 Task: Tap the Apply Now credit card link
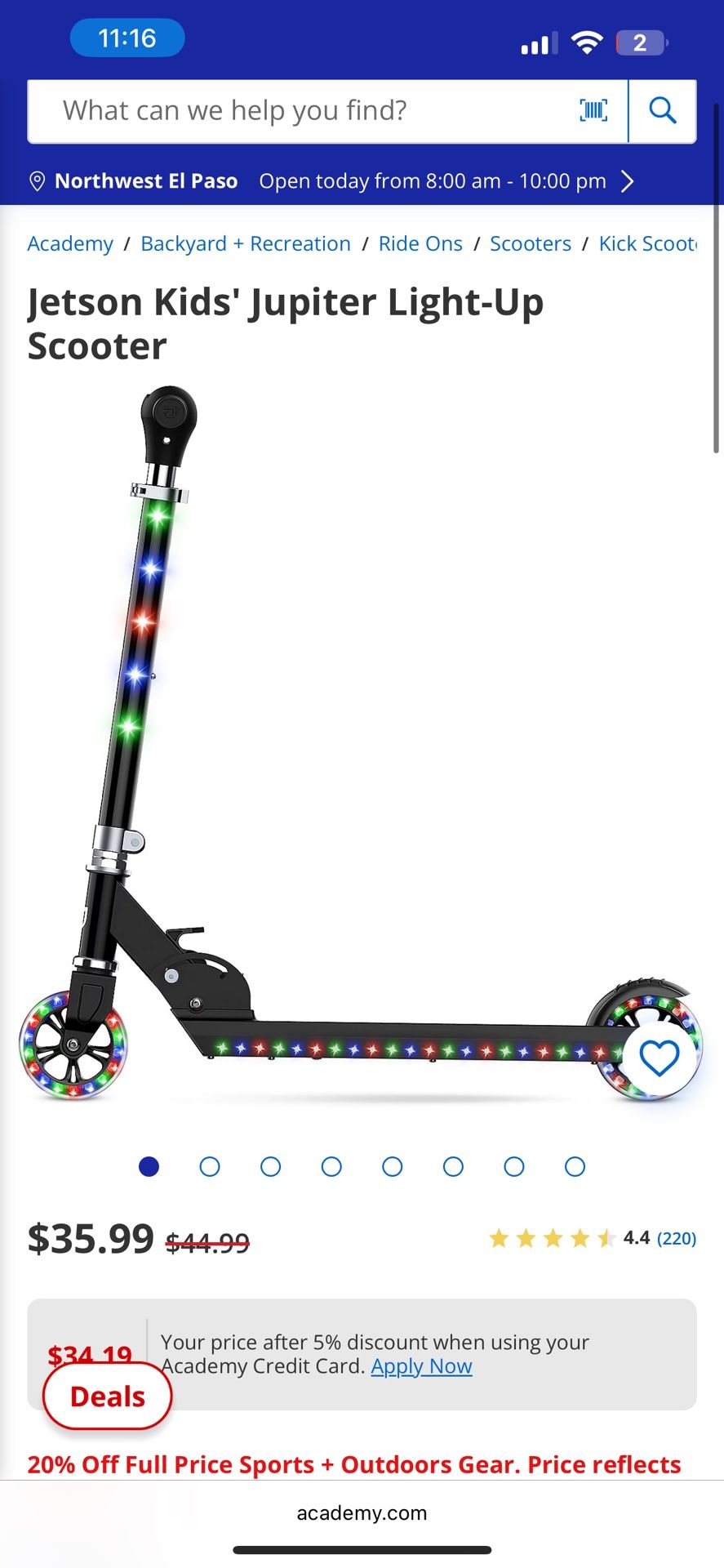421,1365
